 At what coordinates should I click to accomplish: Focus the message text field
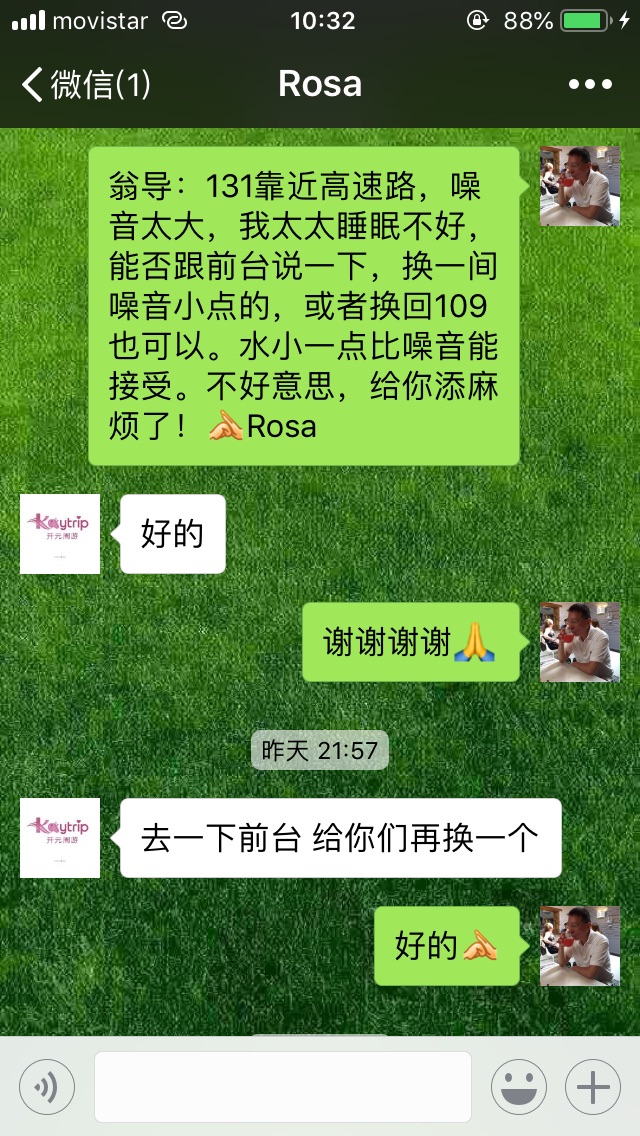click(x=283, y=1086)
